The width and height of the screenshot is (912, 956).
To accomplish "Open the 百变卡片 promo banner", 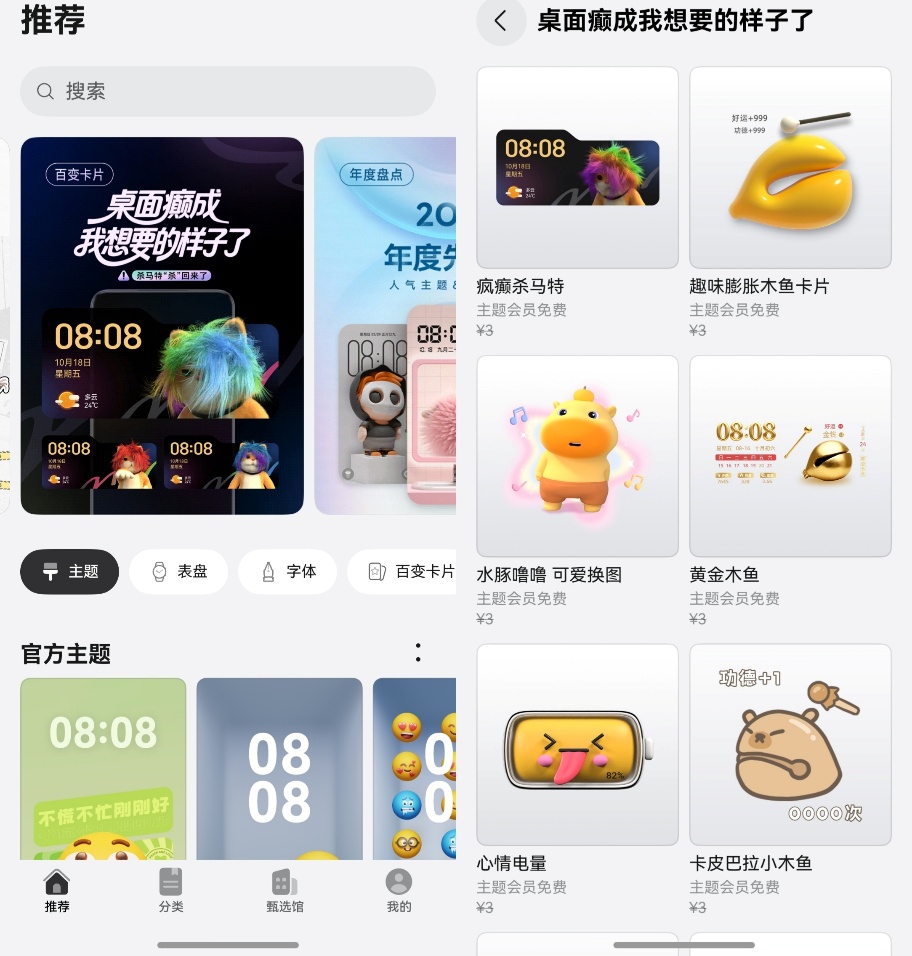I will pos(162,326).
